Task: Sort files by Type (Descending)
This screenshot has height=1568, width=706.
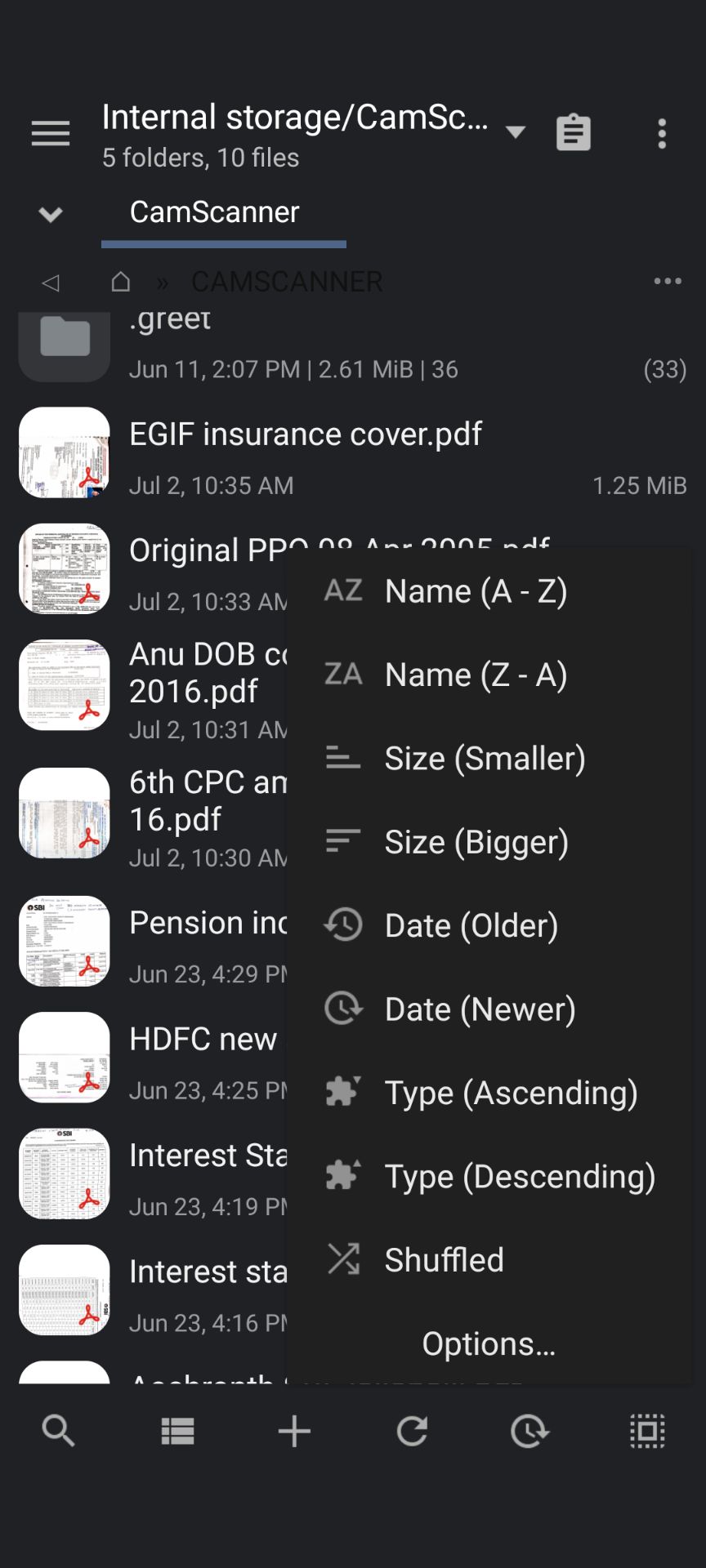Action: click(519, 1177)
